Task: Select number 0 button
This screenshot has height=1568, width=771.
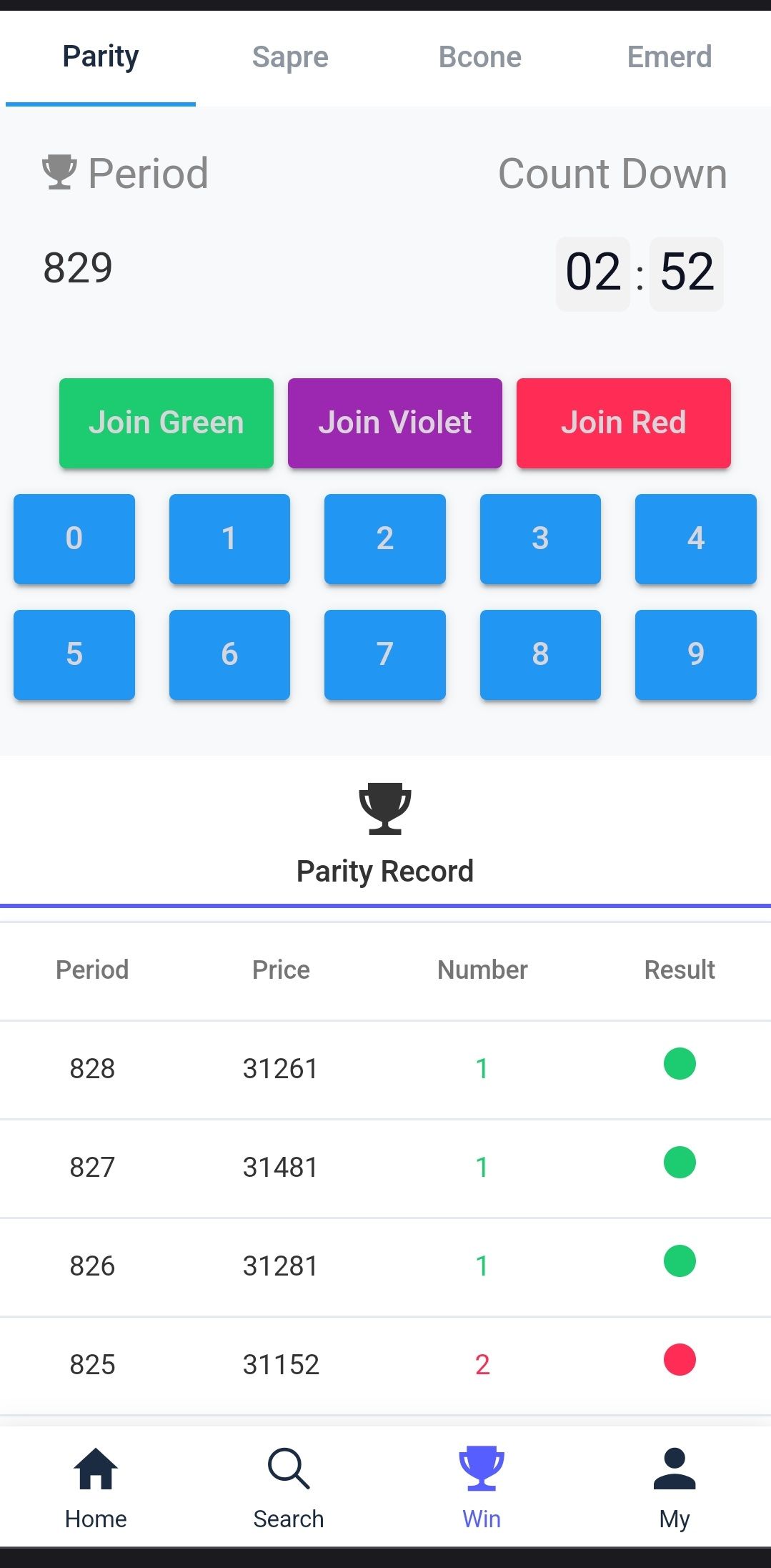Action: coord(74,539)
